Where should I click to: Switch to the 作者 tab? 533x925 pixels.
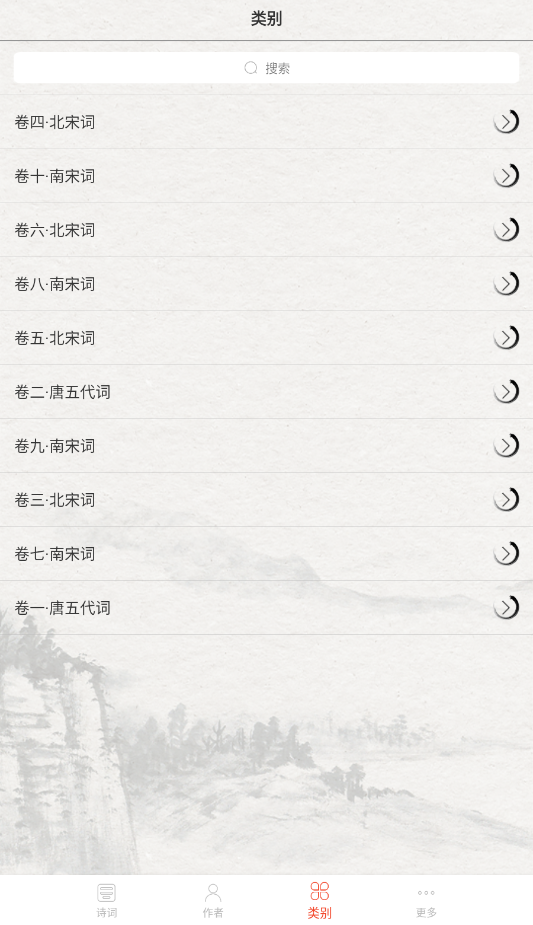pos(213,900)
